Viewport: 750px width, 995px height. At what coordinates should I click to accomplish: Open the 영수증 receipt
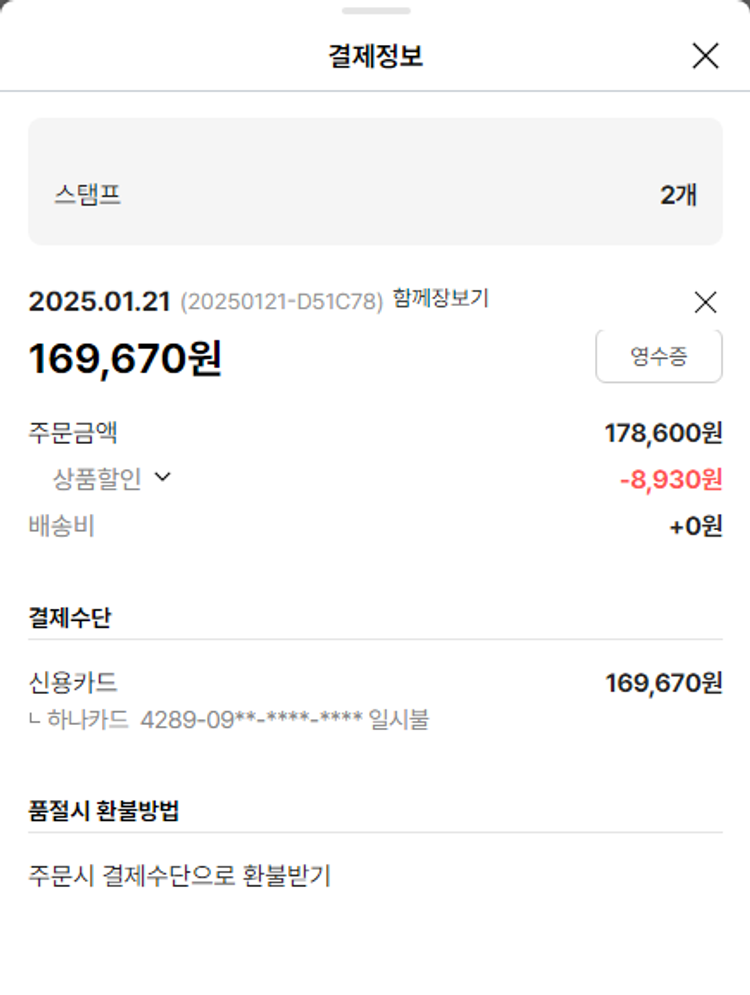658,357
